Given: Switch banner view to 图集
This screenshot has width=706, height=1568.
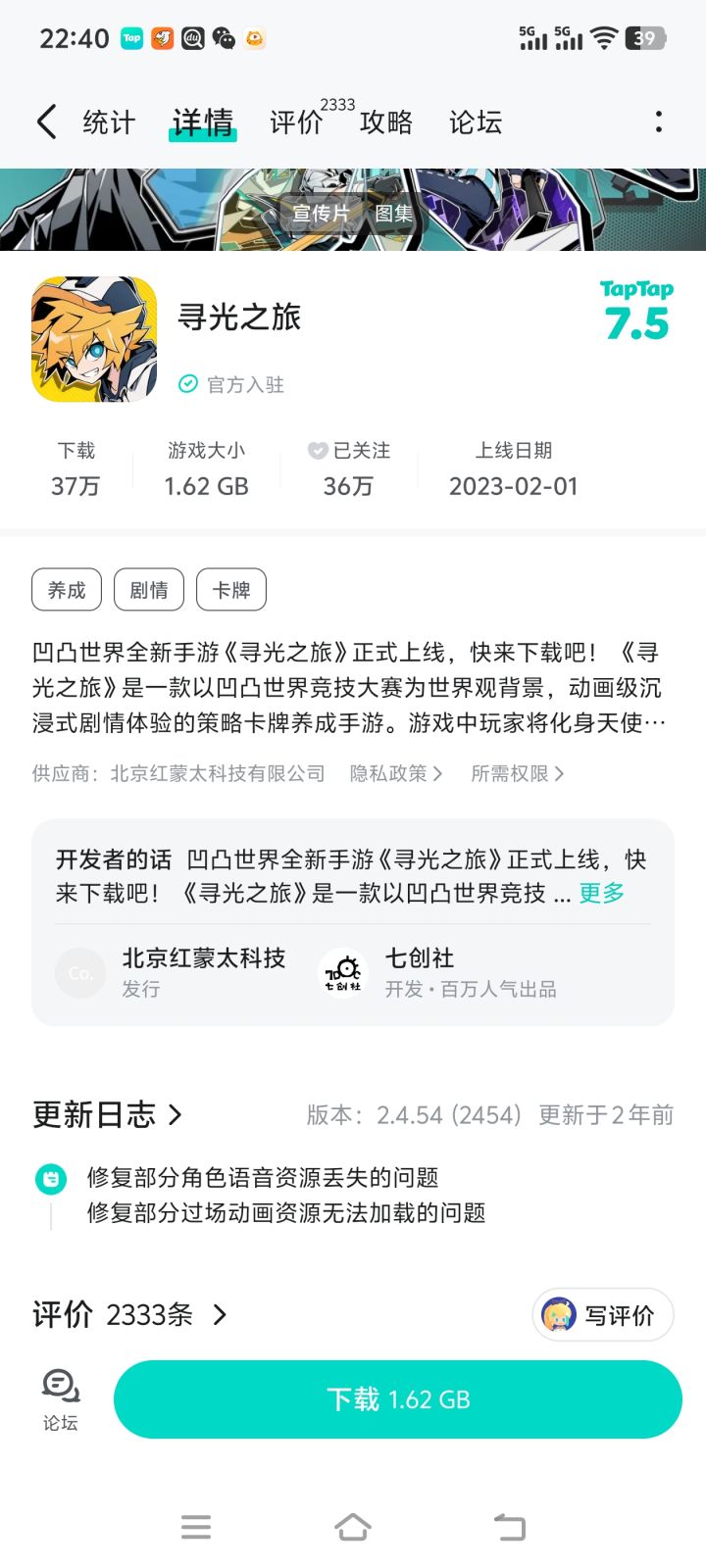Looking at the screenshot, I should click(393, 215).
